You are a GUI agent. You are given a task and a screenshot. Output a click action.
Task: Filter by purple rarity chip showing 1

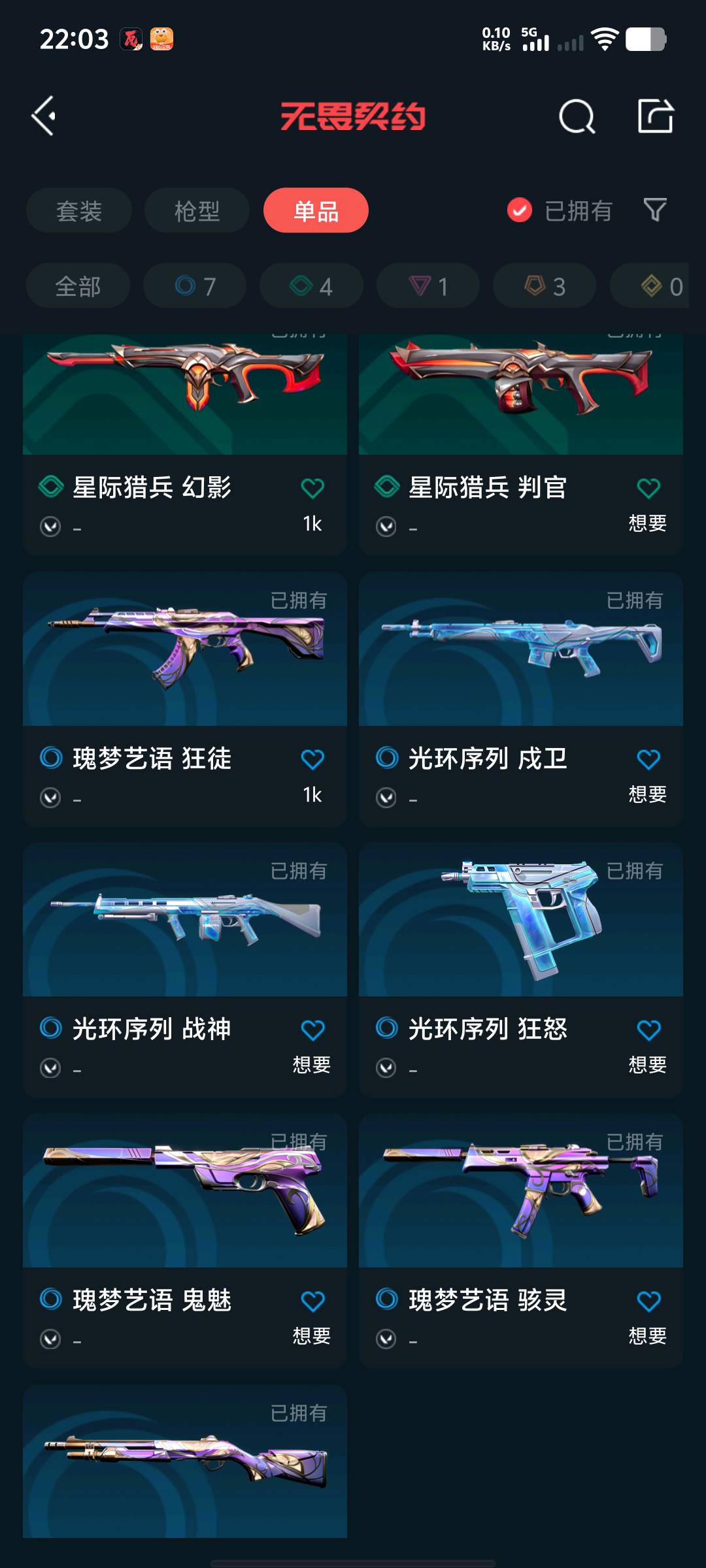(x=428, y=286)
